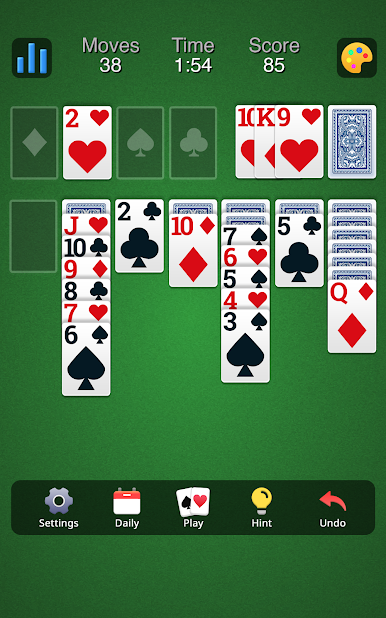Undo the last move
386x618 pixels.
click(x=332, y=508)
